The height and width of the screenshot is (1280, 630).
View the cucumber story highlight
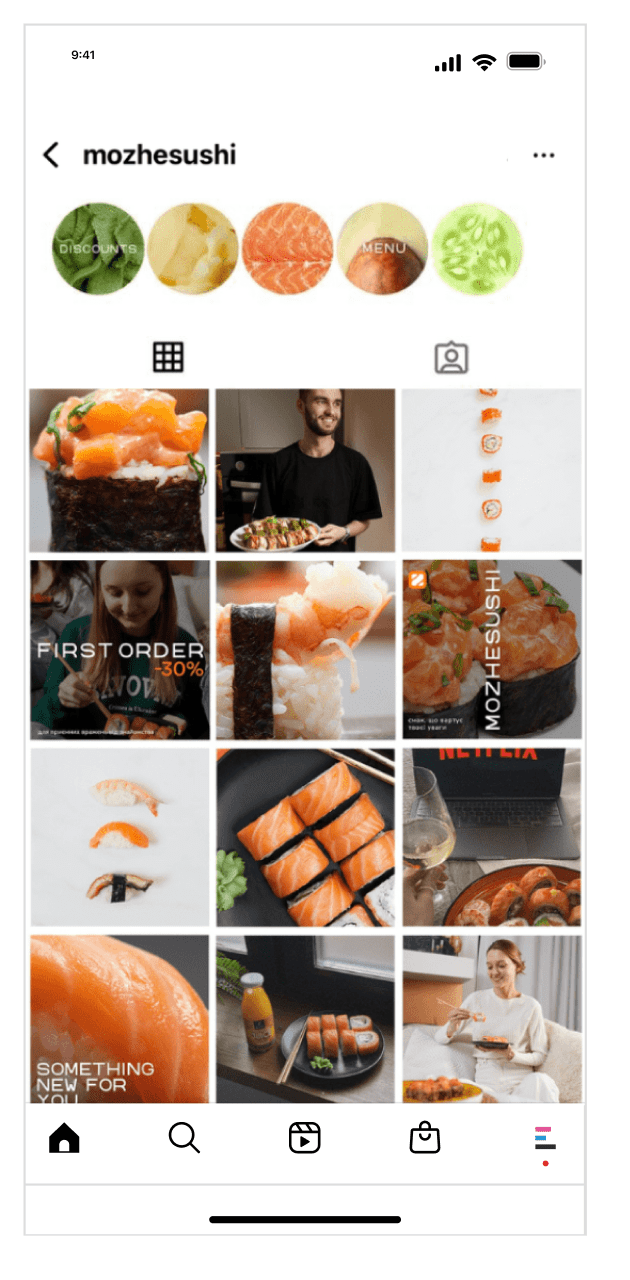[478, 248]
